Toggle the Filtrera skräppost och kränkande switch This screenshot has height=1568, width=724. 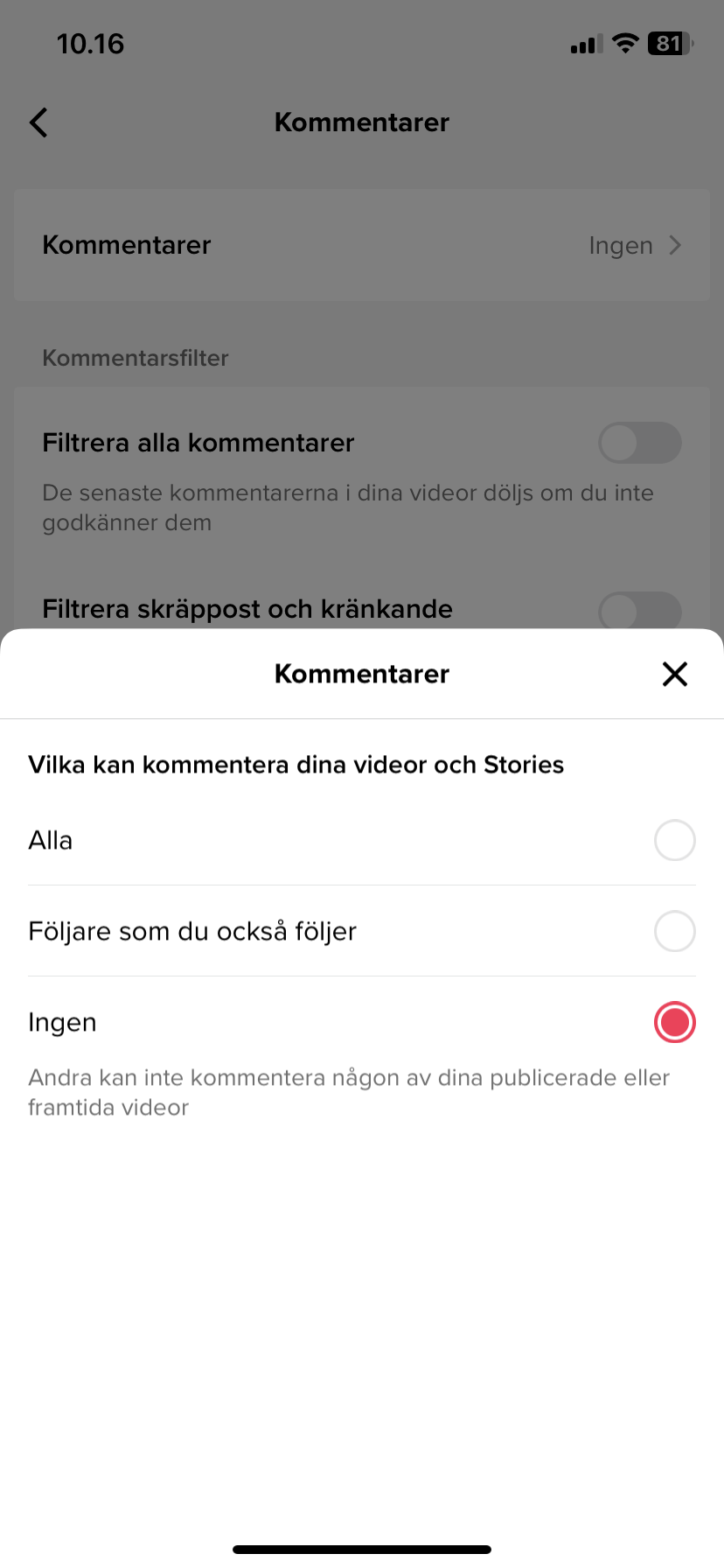pyautogui.click(x=639, y=612)
